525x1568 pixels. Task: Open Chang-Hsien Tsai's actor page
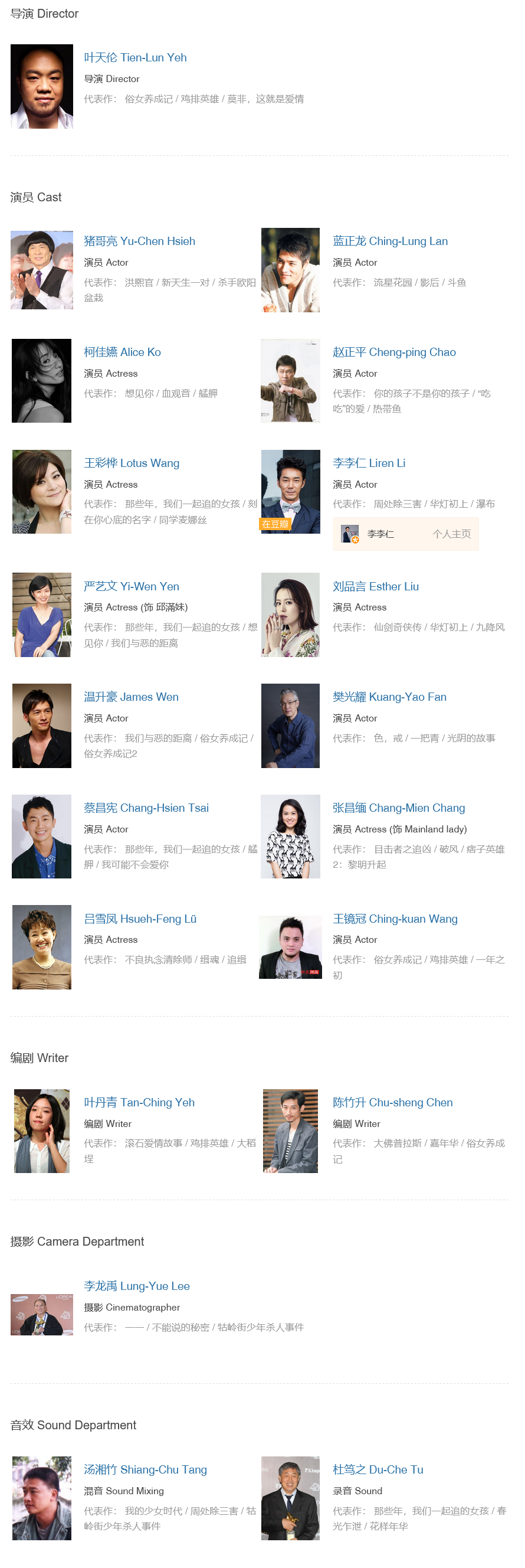pyautogui.click(x=146, y=808)
